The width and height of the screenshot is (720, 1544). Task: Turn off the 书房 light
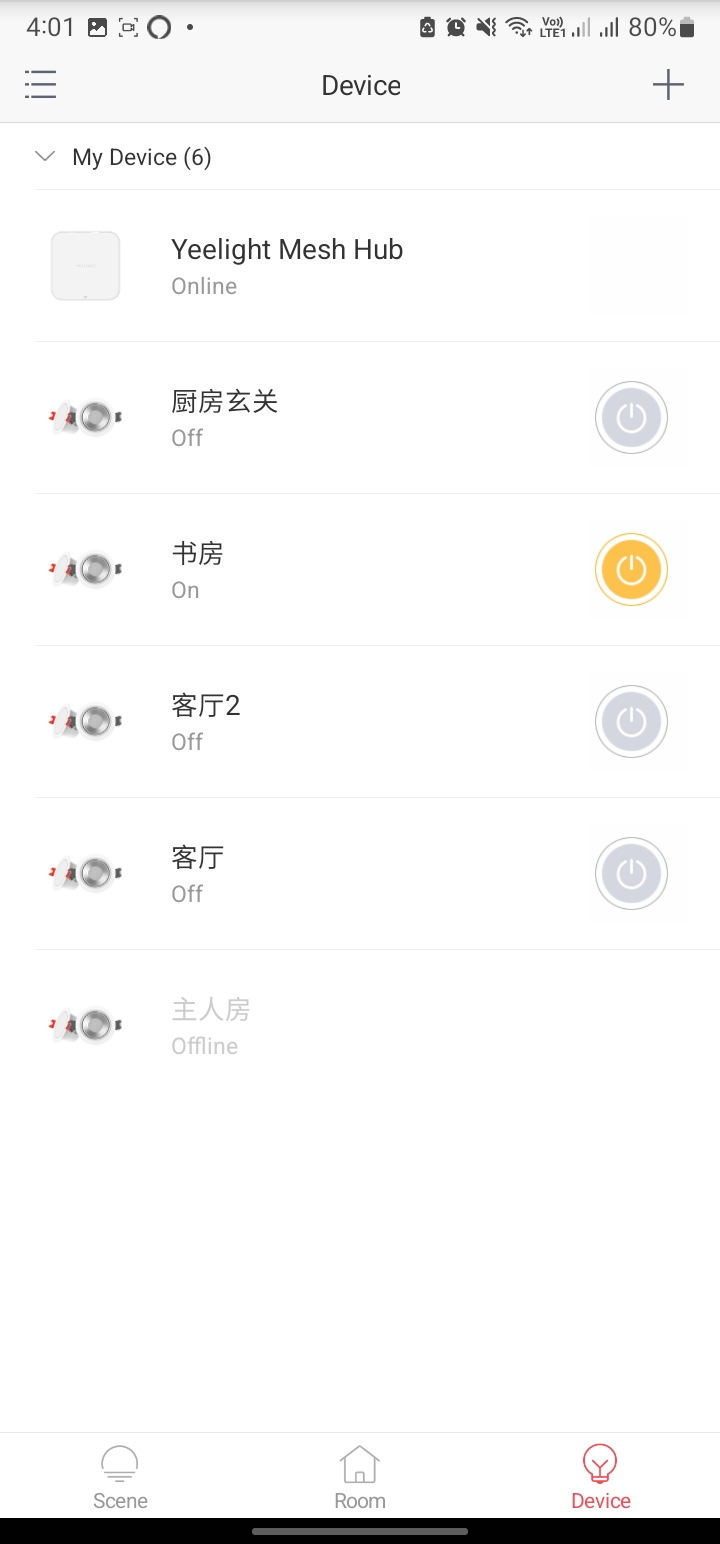631,570
